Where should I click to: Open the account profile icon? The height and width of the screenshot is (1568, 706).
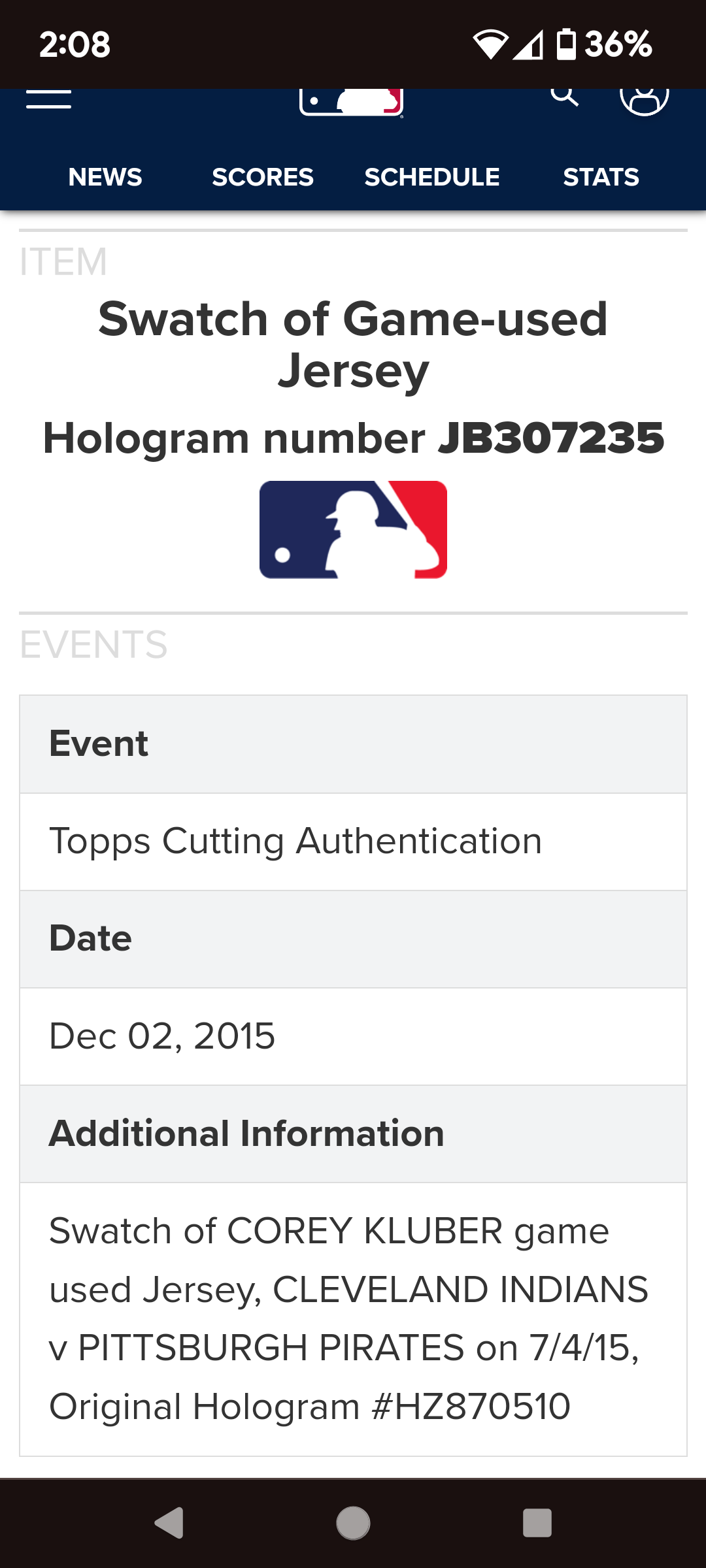644,98
